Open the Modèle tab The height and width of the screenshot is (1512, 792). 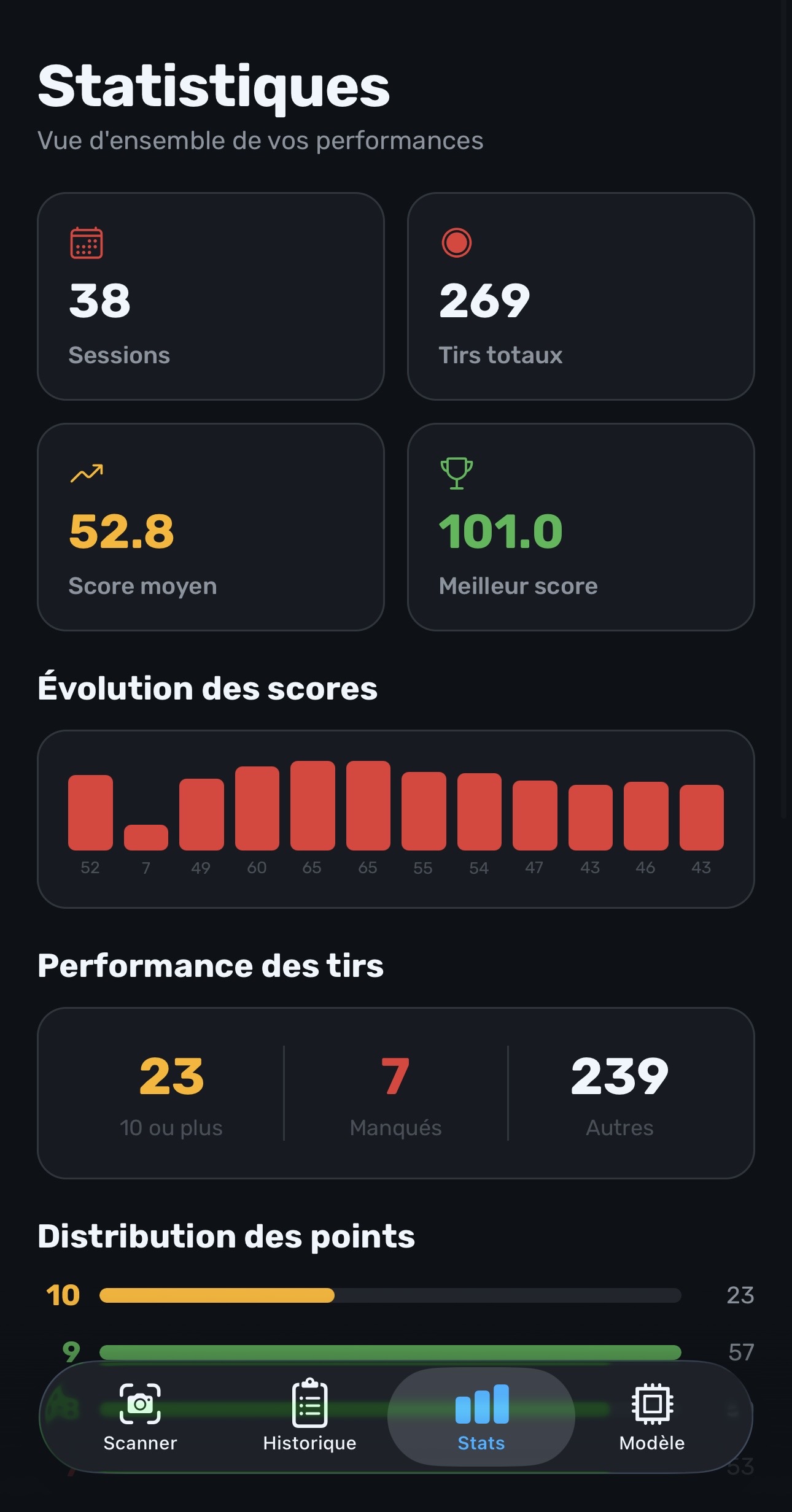point(652,1417)
